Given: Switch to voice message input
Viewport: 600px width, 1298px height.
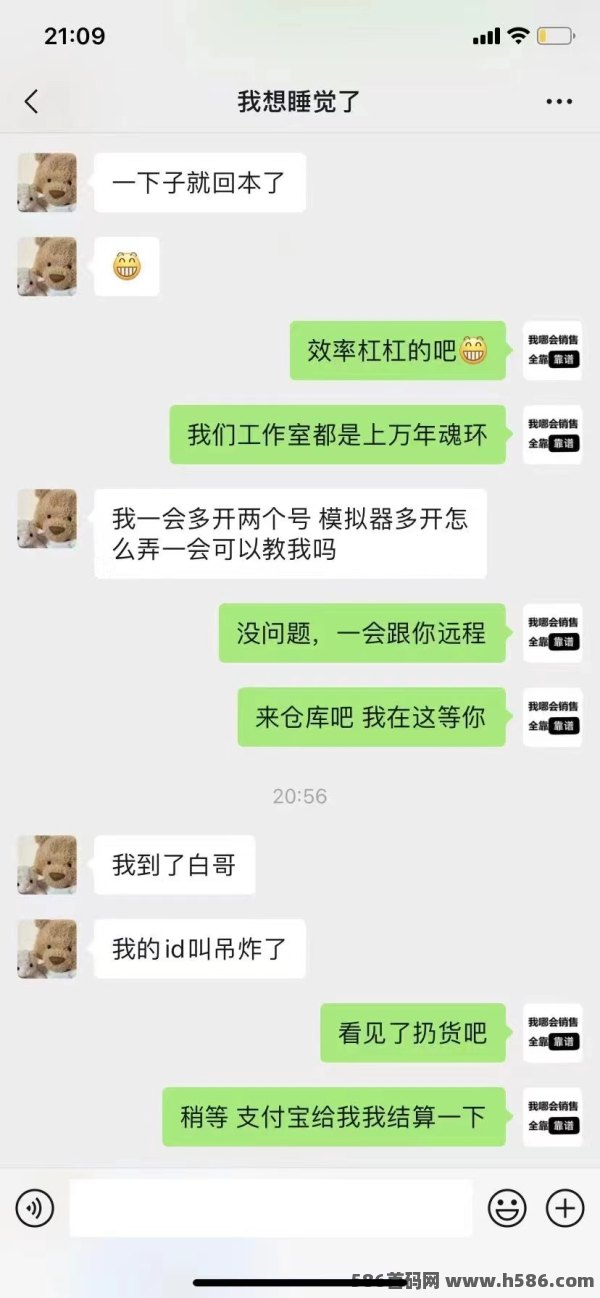Looking at the screenshot, I should (35, 1209).
